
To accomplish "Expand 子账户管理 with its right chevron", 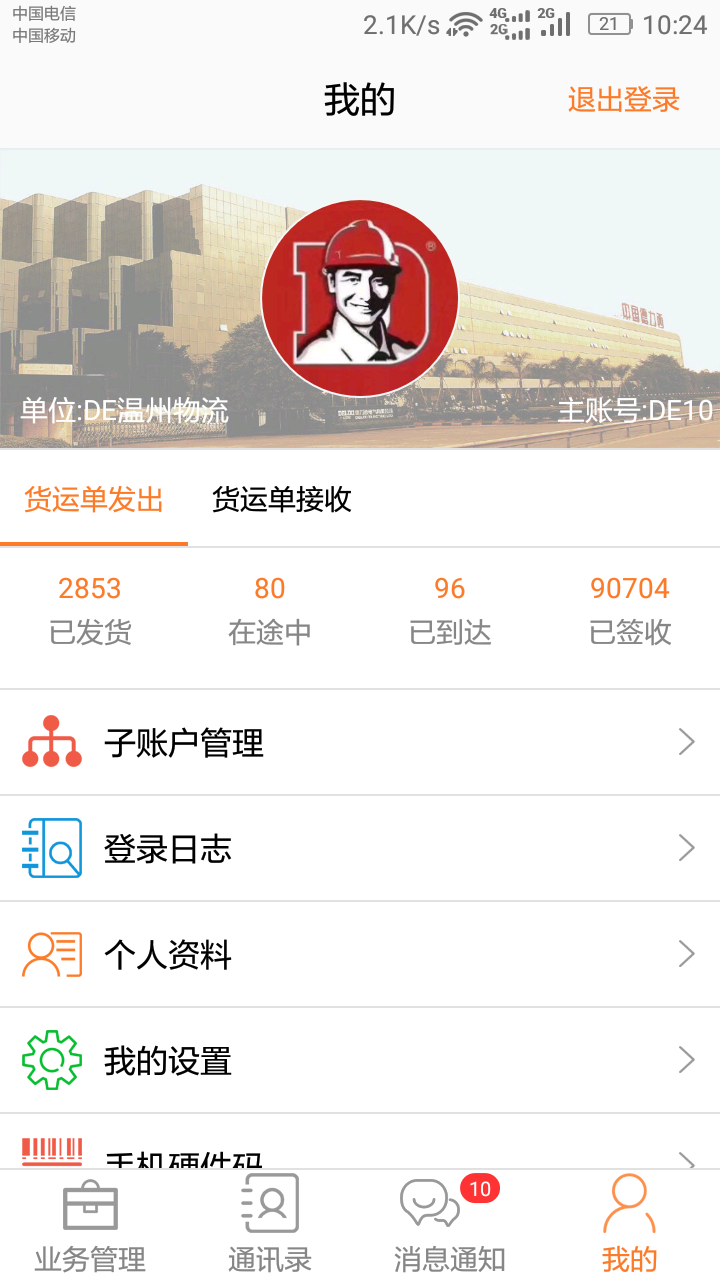I will [686, 742].
